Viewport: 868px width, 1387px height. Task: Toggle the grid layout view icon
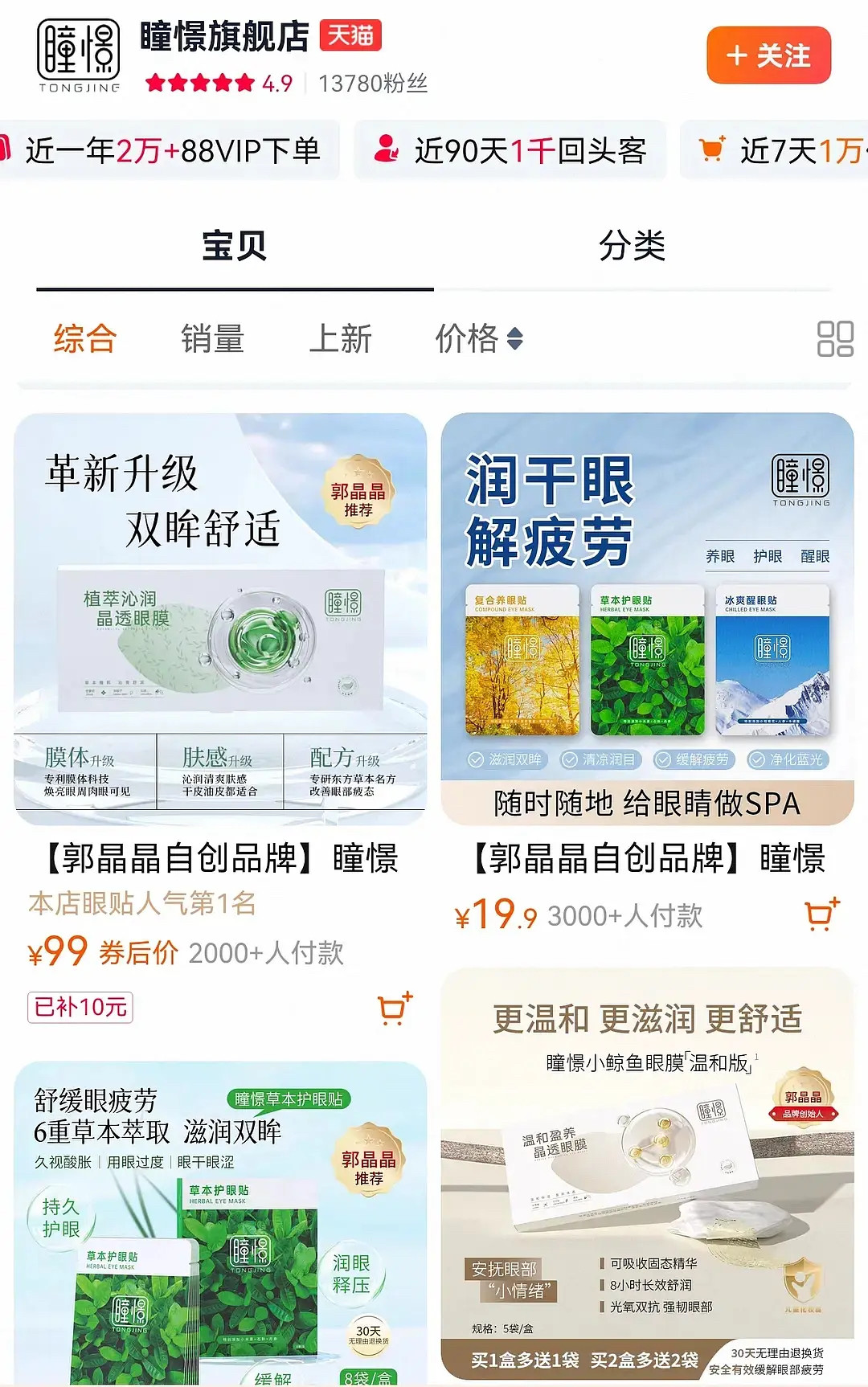point(834,339)
